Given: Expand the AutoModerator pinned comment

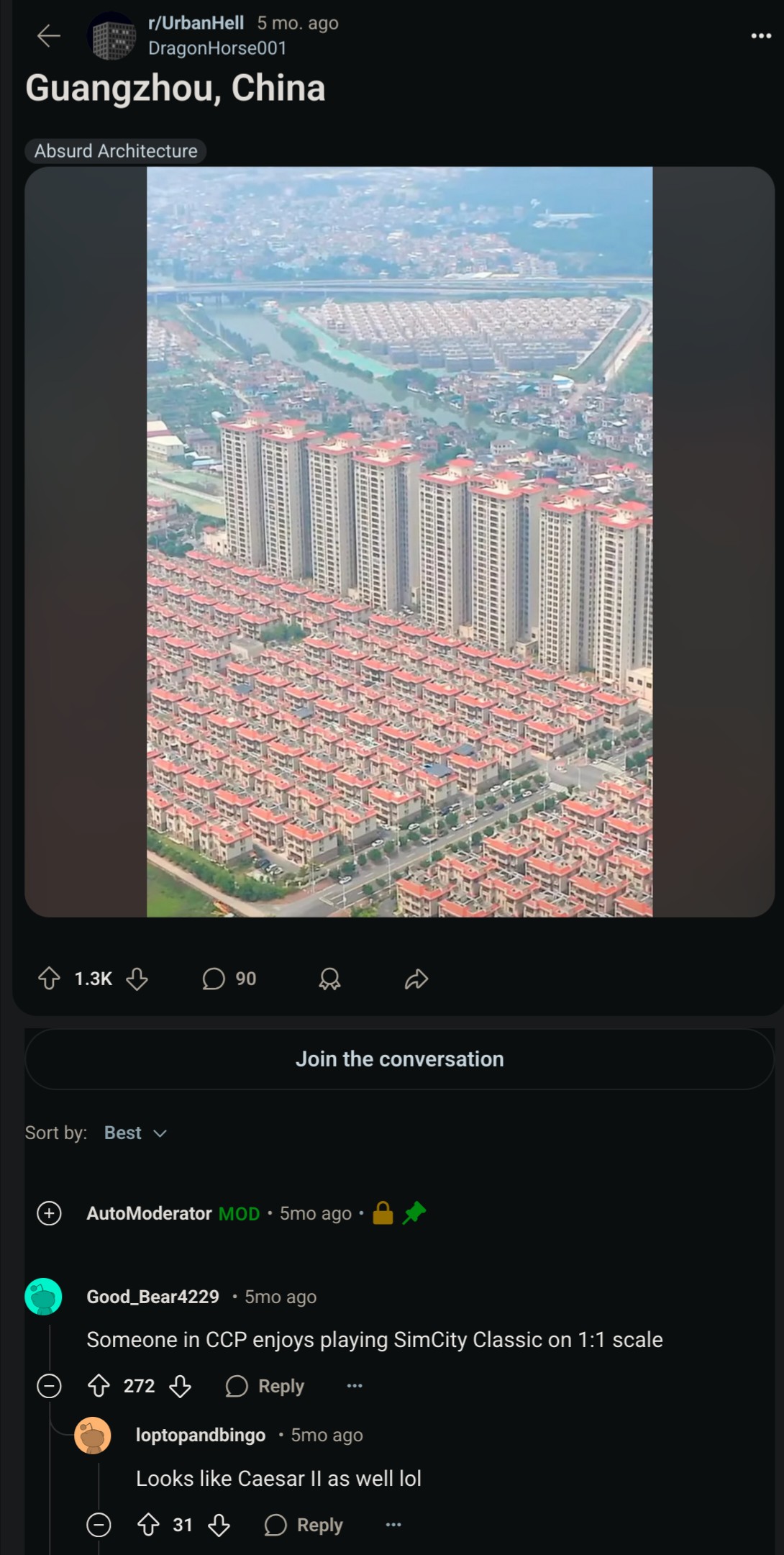Looking at the screenshot, I should (x=49, y=1213).
